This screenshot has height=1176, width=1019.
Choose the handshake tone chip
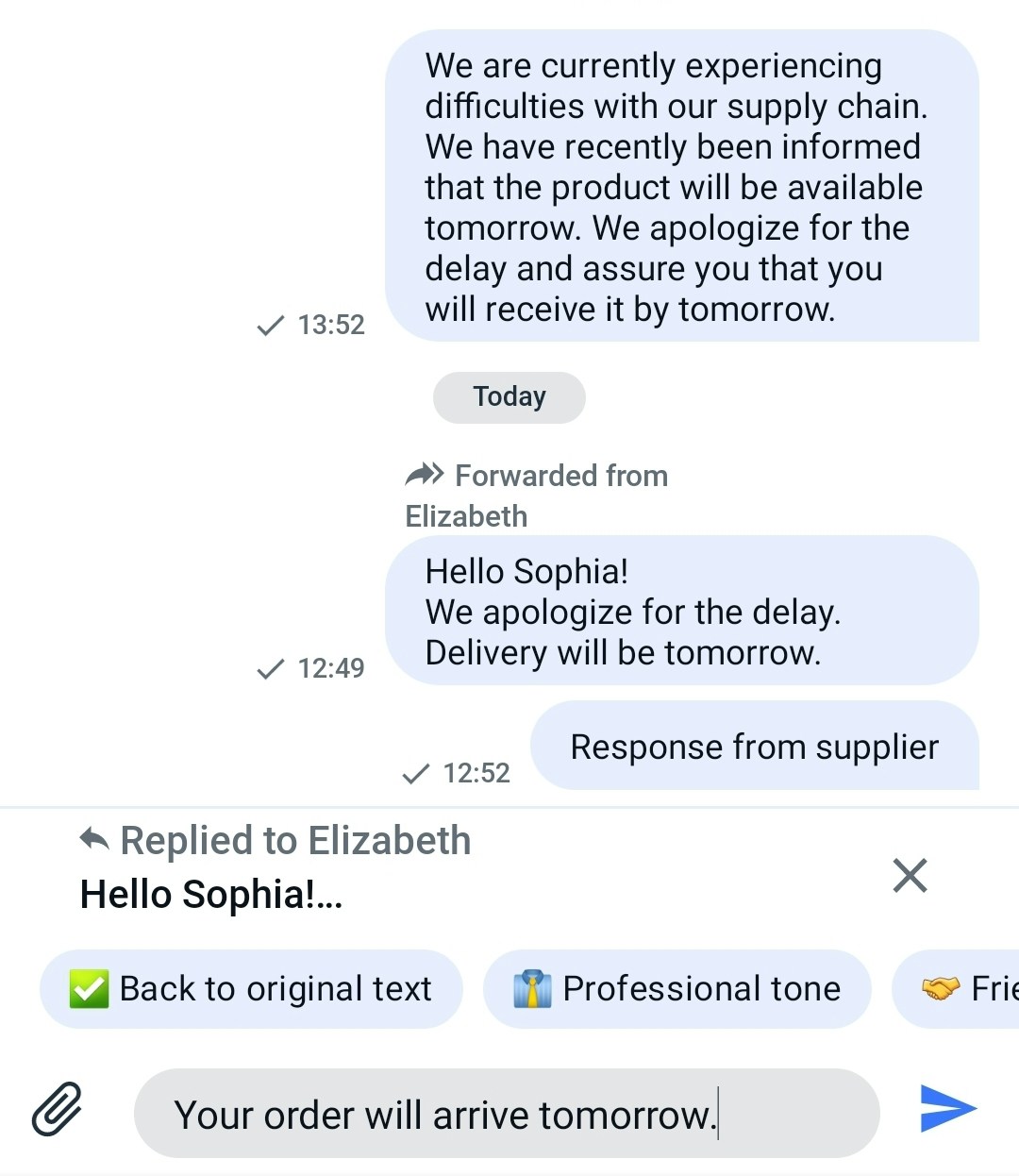click(962, 989)
